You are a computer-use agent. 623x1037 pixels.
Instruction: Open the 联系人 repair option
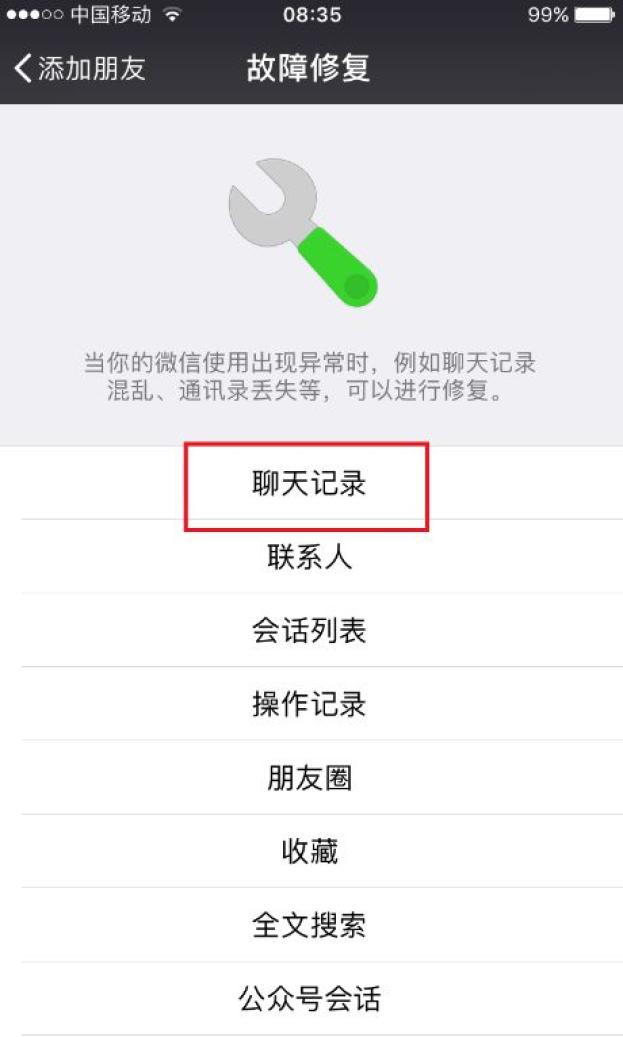pos(312,556)
